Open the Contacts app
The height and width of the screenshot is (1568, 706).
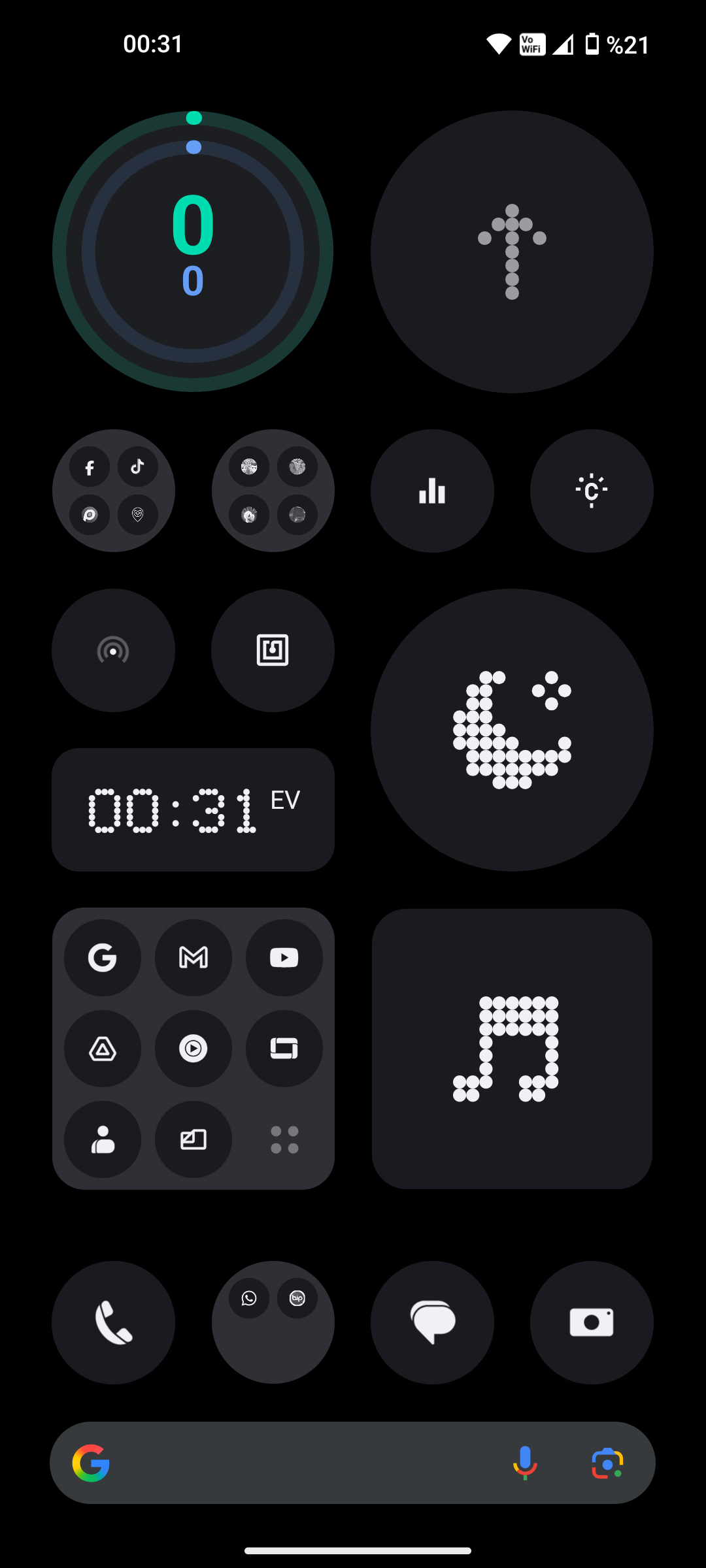(x=103, y=1139)
